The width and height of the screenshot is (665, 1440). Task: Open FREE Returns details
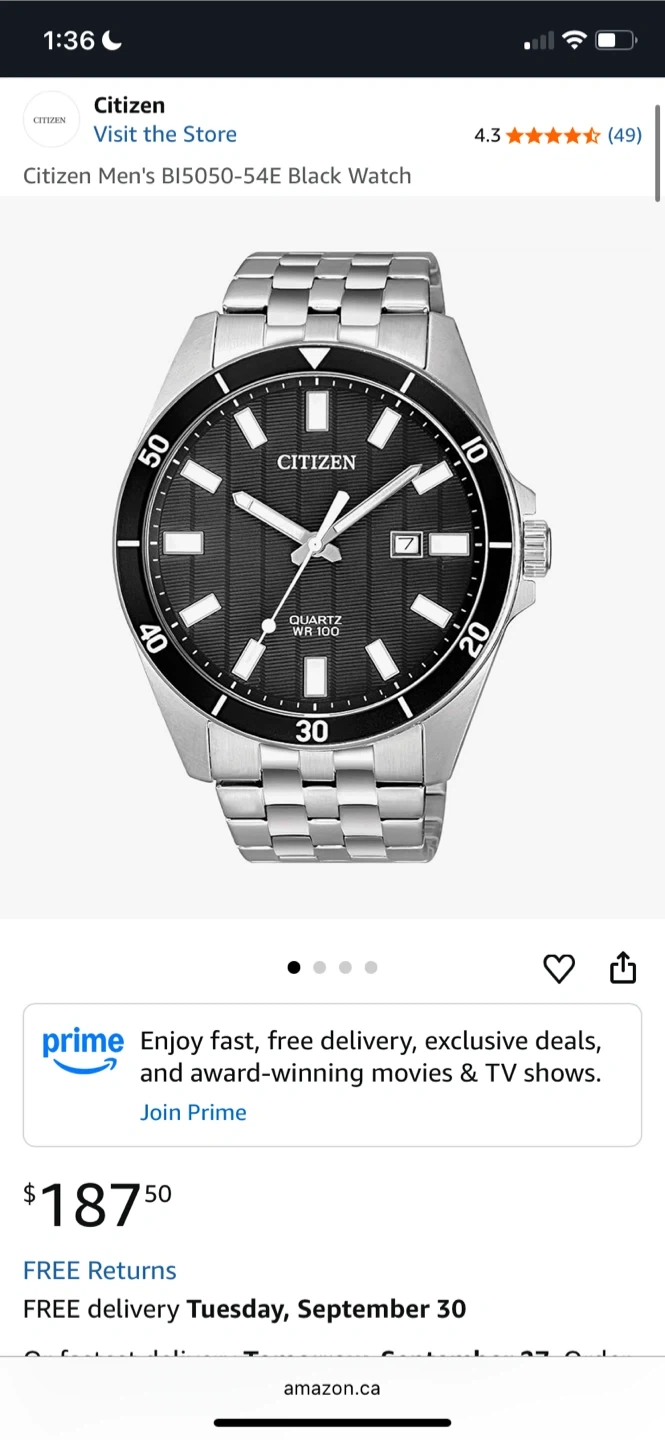(x=100, y=1270)
